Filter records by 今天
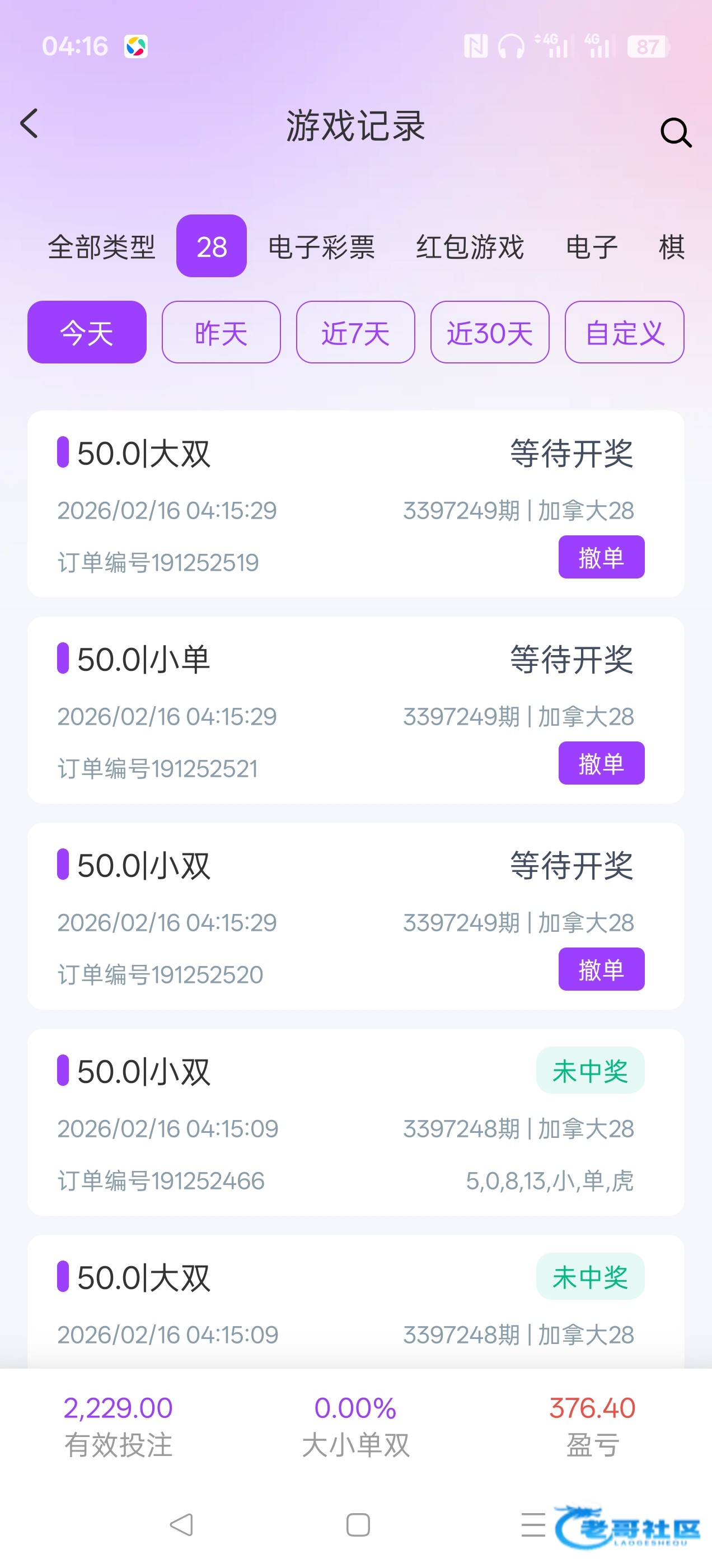Screen dimensions: 712x1568 tap(87, 332)
